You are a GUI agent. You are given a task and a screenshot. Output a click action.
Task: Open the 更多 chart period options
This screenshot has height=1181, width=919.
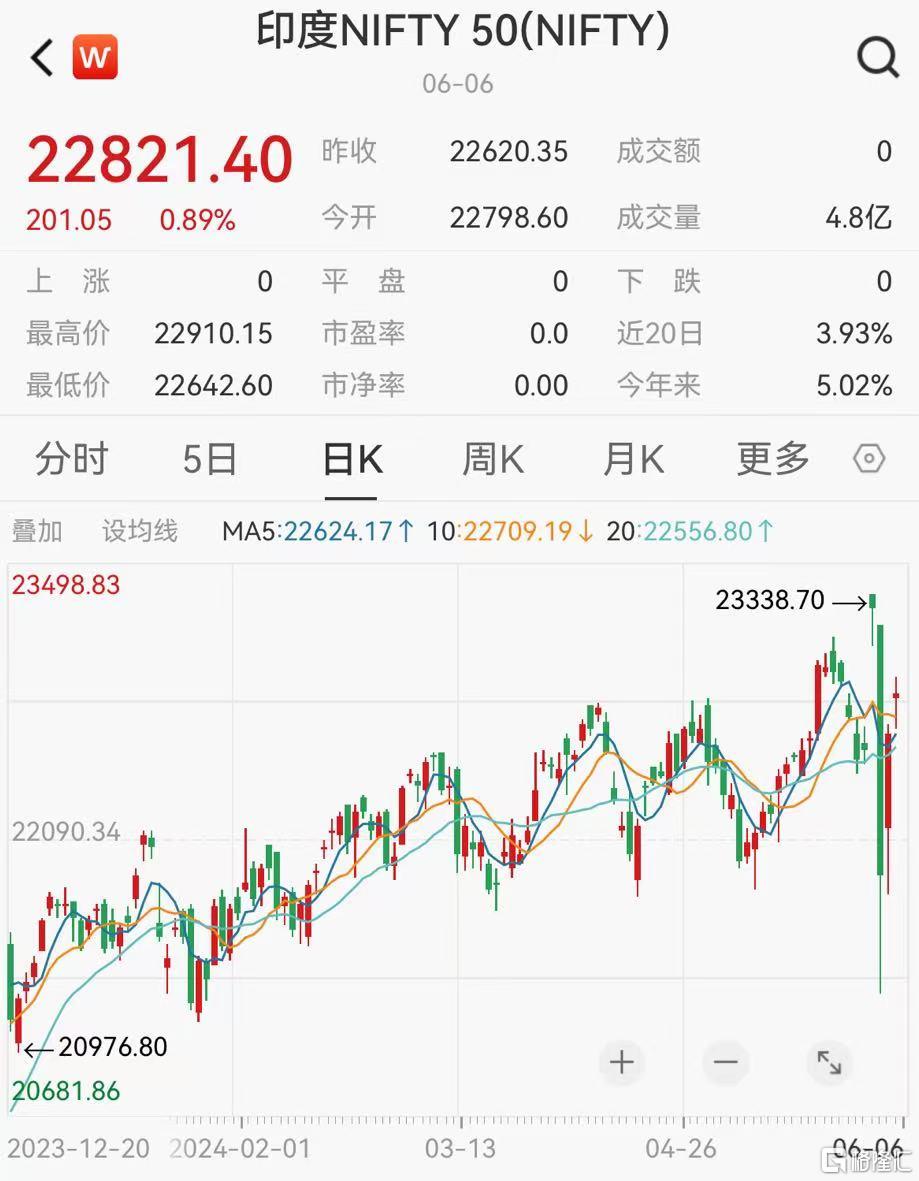pos(773,459)
